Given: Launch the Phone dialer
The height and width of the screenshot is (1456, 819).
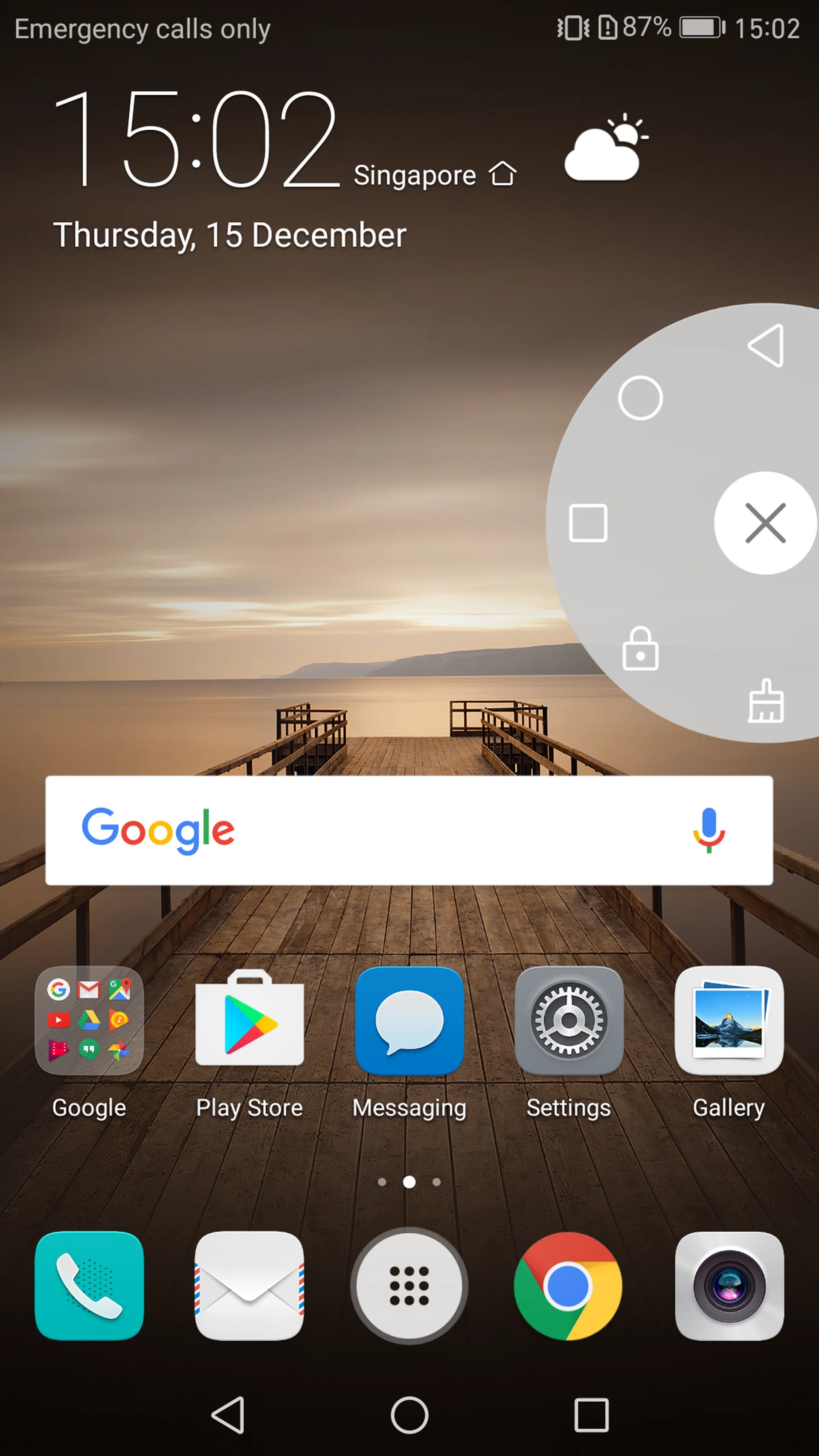Looking at the screenshot, I should pos(89,1286).
